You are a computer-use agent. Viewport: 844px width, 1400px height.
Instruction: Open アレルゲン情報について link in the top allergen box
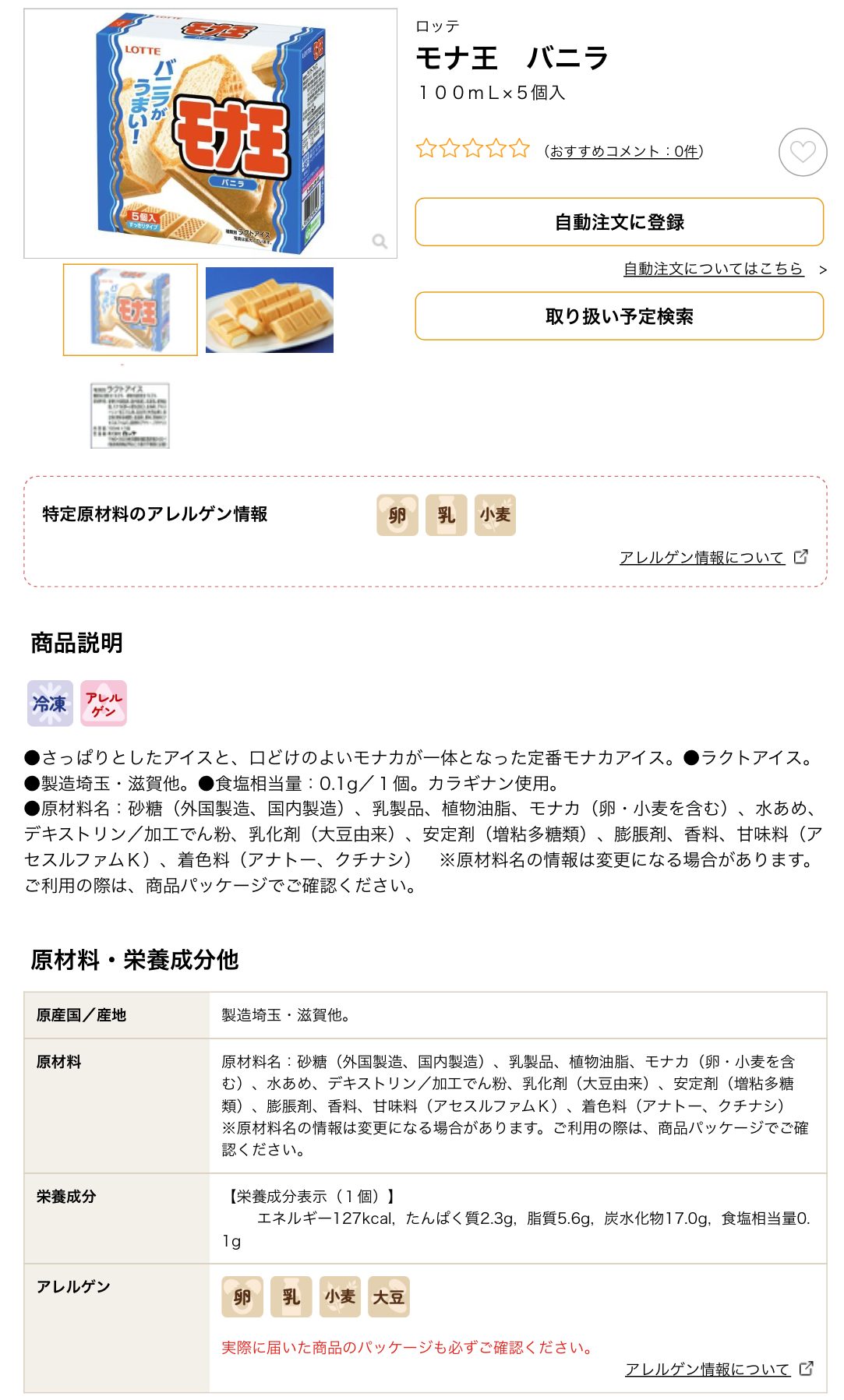(701, 558)
